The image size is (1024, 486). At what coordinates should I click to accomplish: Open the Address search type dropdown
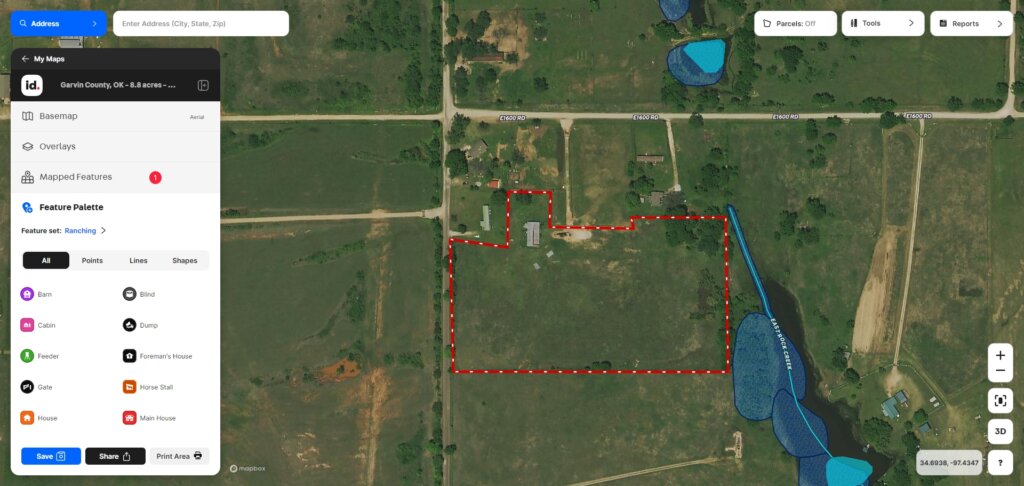tap(57, 23)
